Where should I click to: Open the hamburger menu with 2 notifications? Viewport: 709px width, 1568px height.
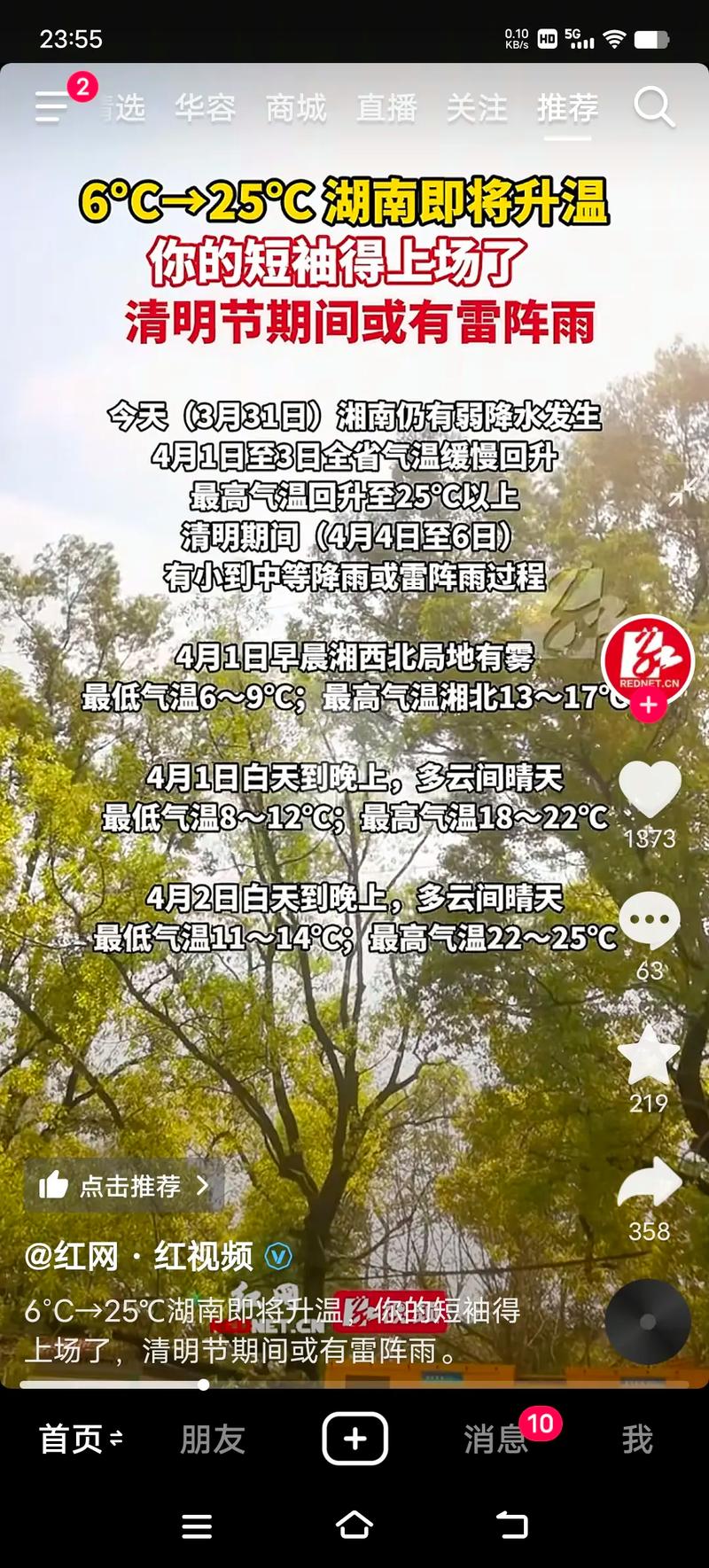coord(53,106)
